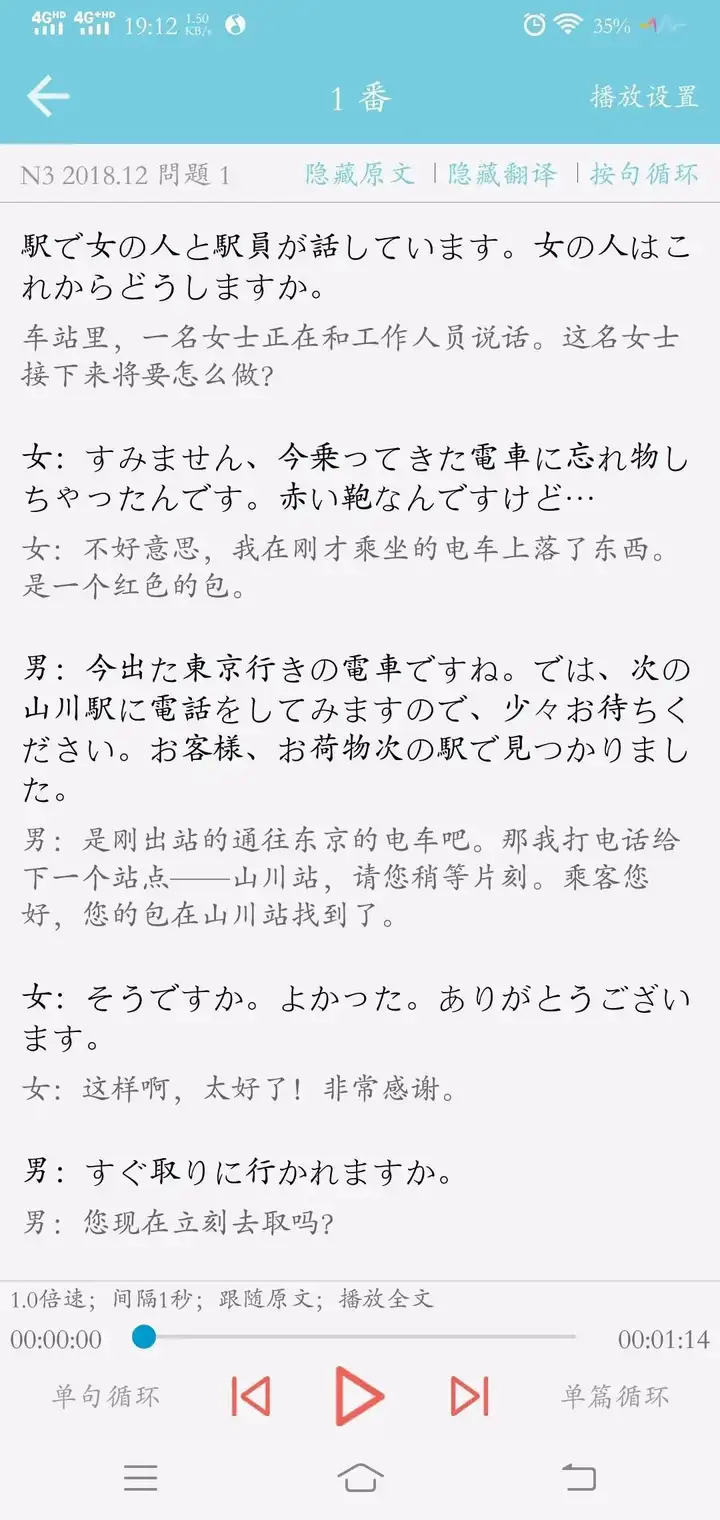Tap the system back button
The width and height of the screenshot is (720, 1520).
tap(579, 1477)
